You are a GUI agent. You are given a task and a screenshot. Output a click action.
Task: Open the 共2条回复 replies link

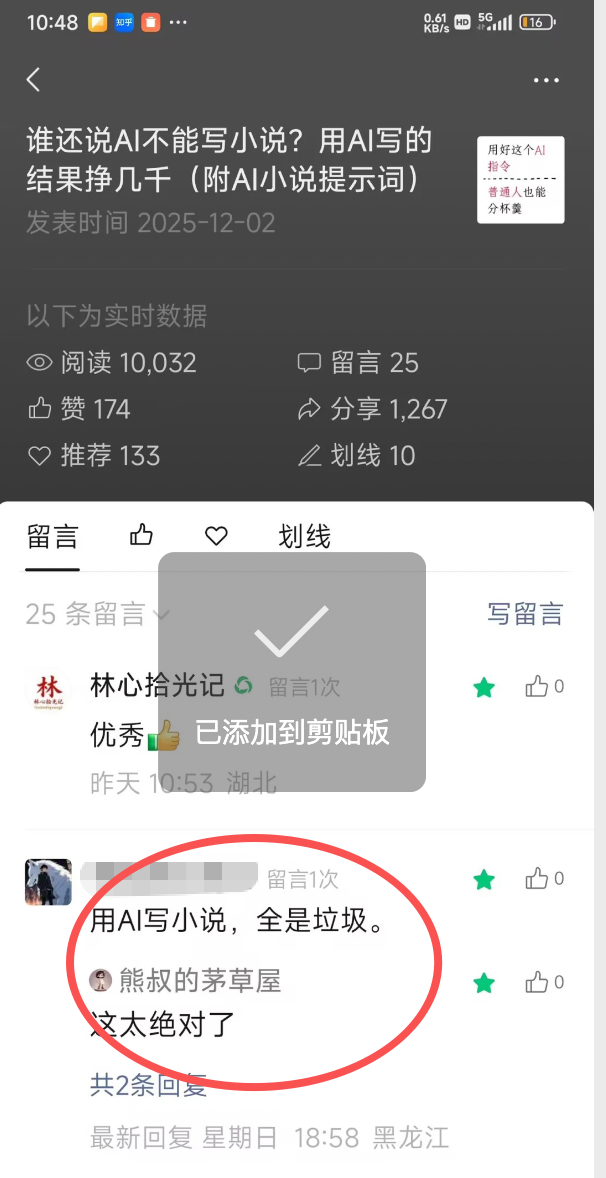point(148,1084)
